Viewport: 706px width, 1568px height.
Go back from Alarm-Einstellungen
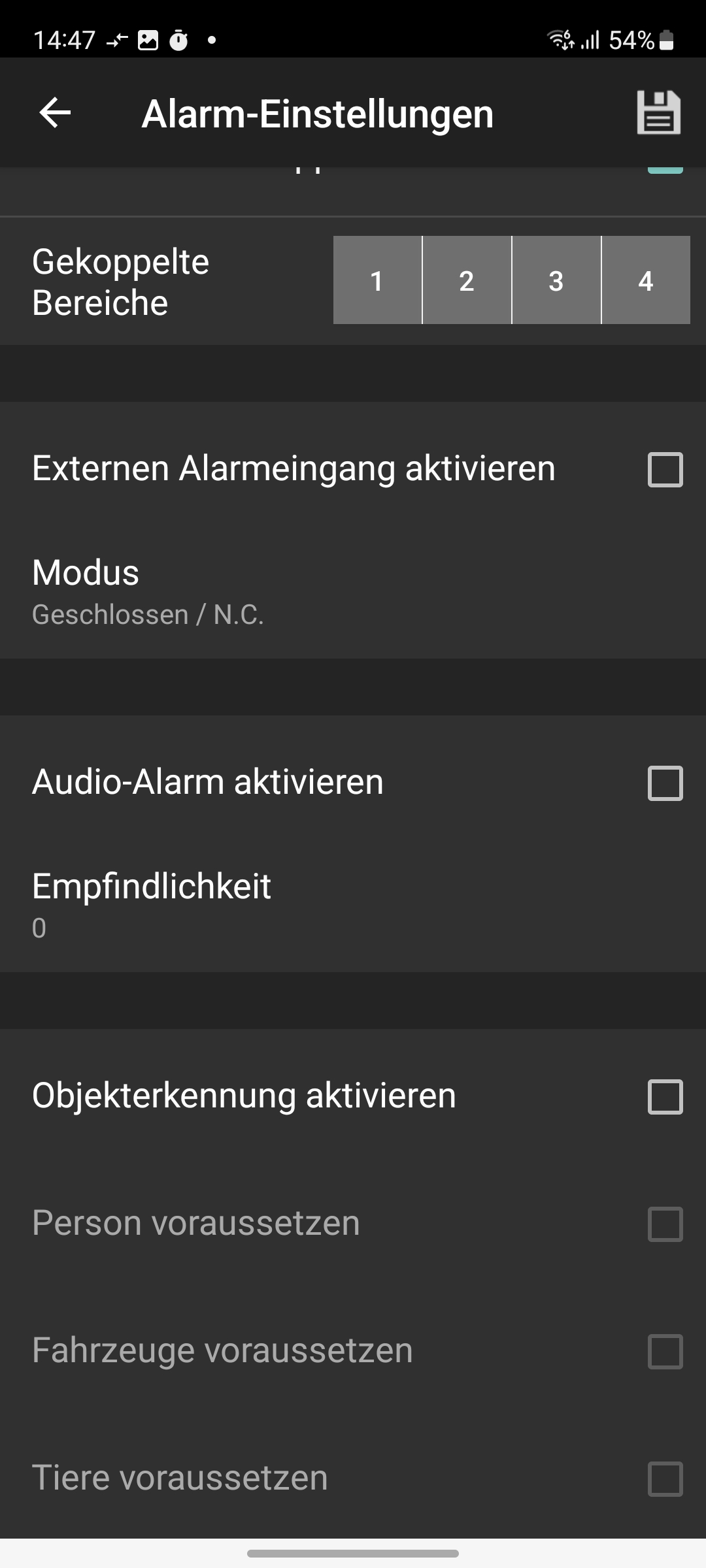point(55,113)
